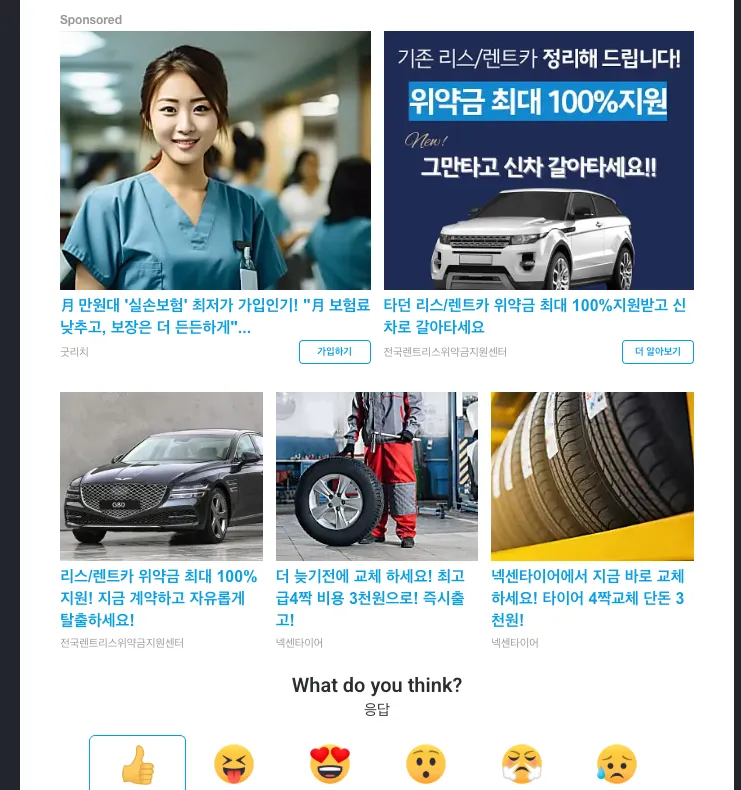Image resolution: width=741 pixels, height=790 pixels.
Task: Open the 넥센타이어에서 지금 바로 교체 headline link
Action: (587, 598)
